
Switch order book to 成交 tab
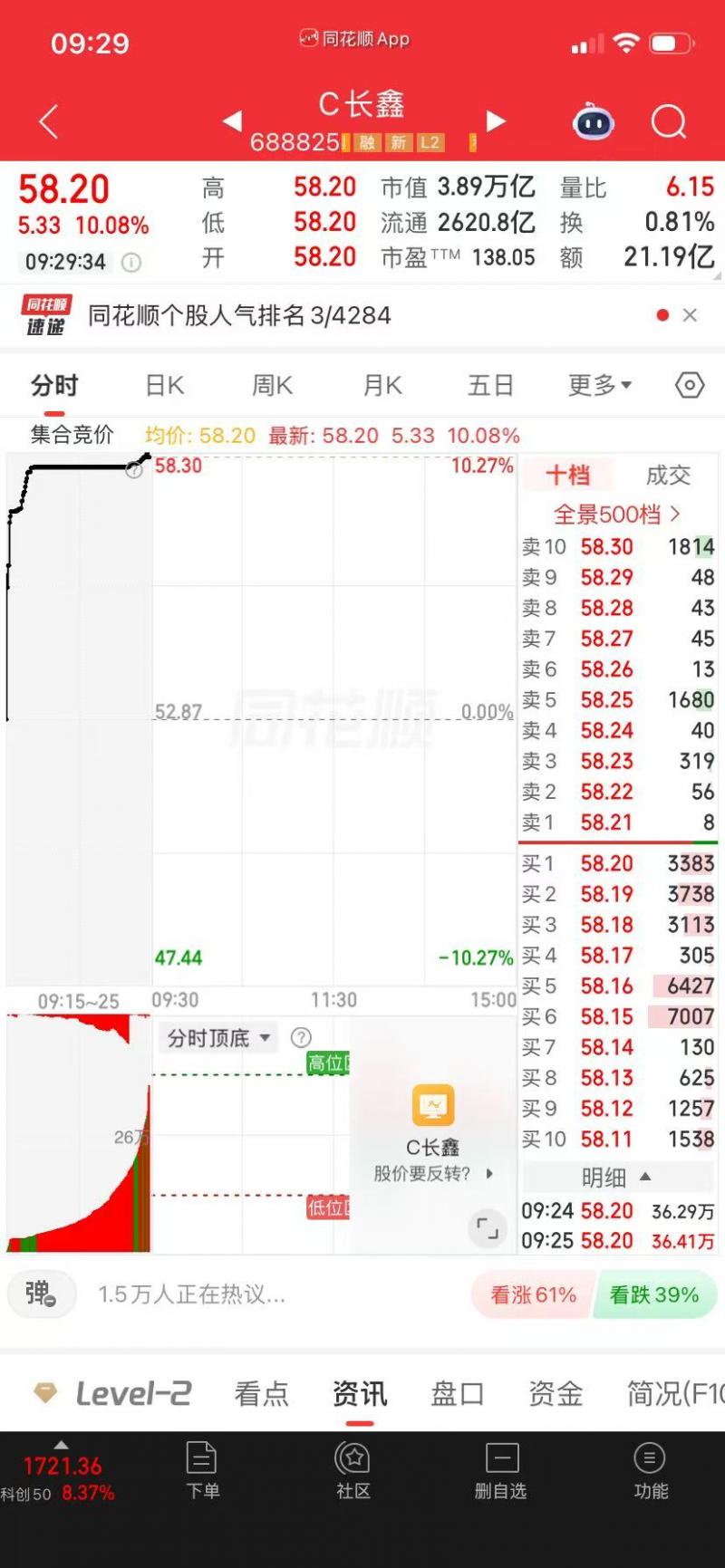click(668, 476)
